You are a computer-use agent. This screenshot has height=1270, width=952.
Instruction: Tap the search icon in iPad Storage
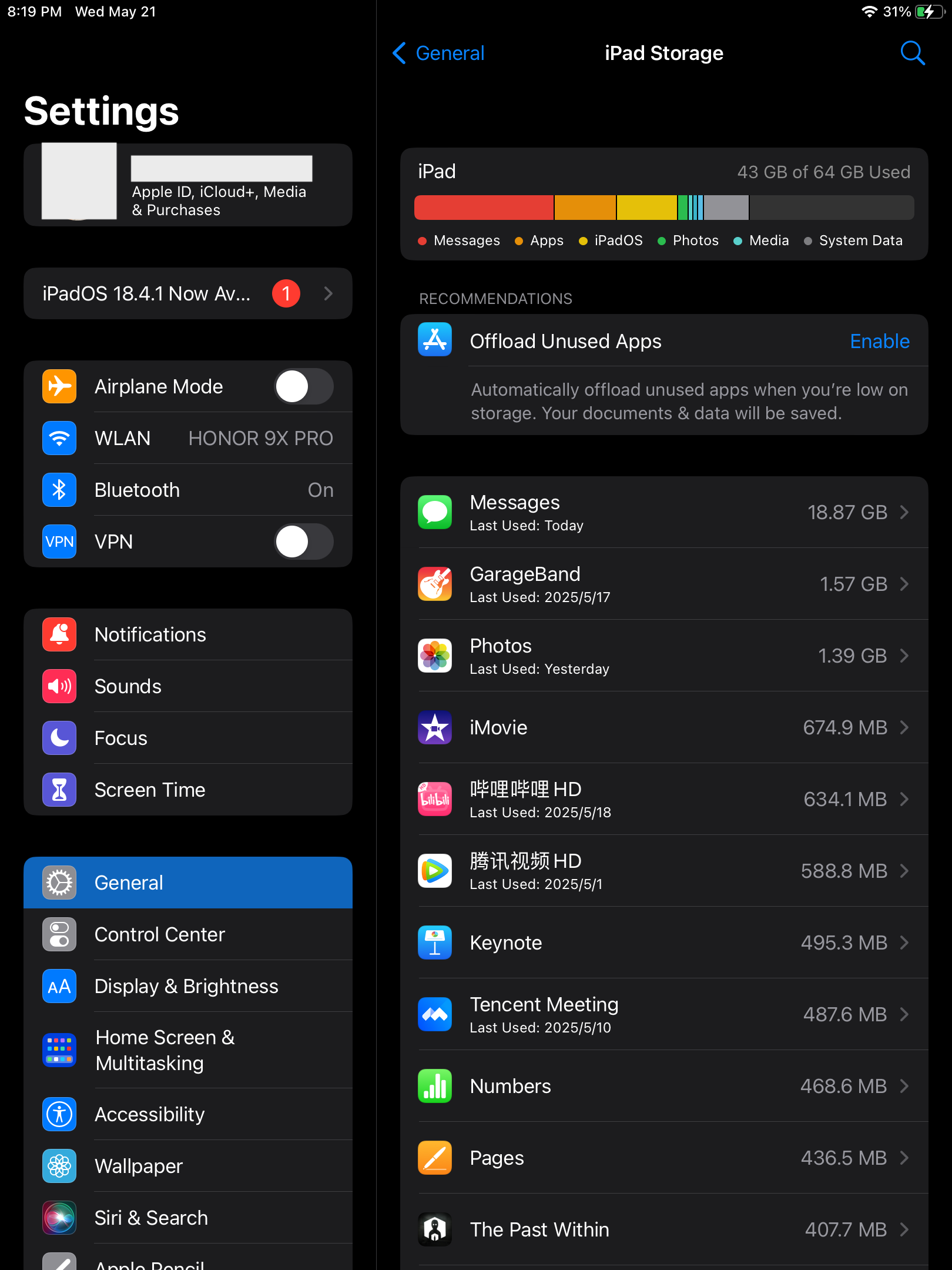pos(912,53)
